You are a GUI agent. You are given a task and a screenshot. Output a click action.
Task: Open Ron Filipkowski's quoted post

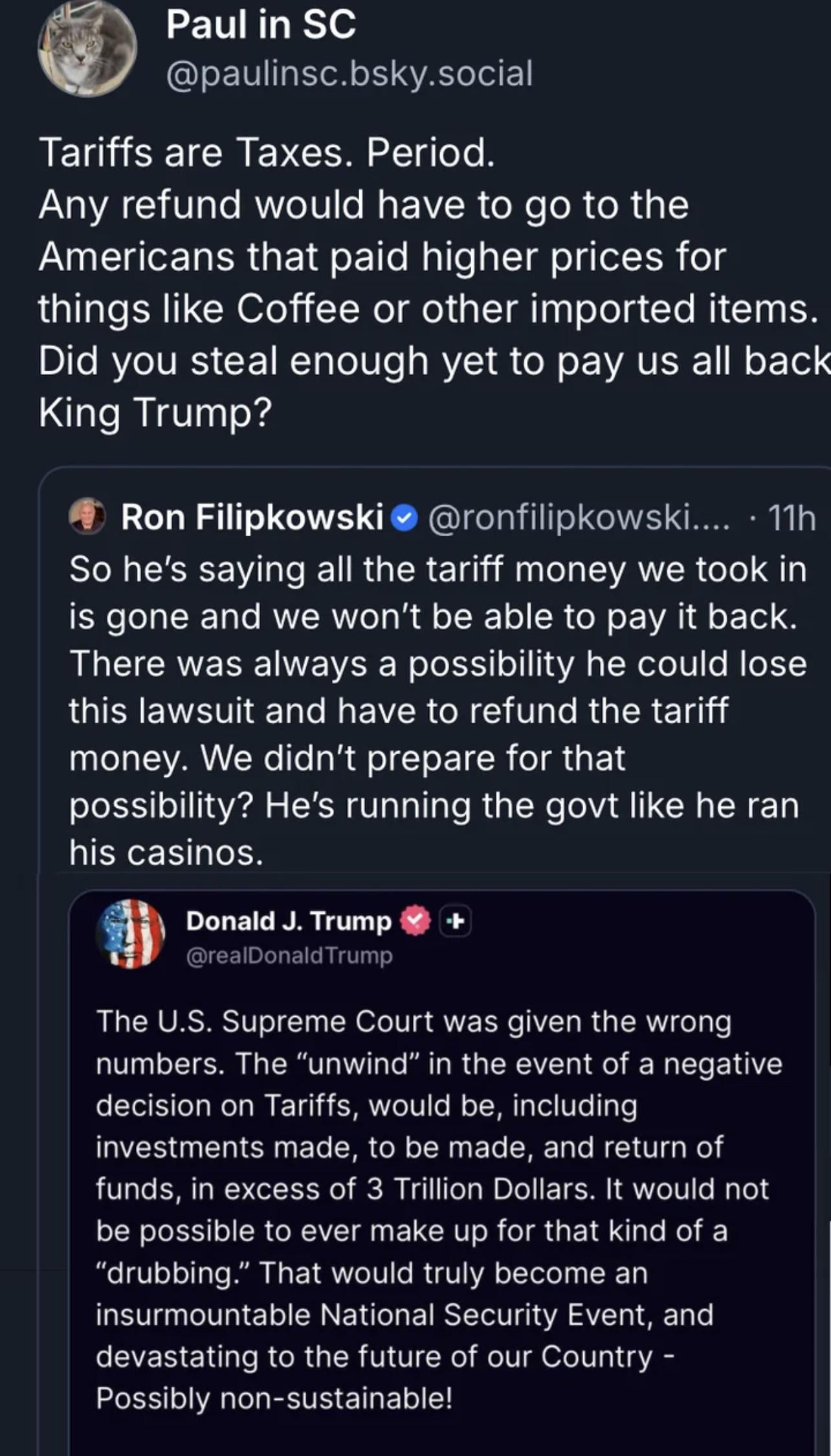(x=434, y=686)
